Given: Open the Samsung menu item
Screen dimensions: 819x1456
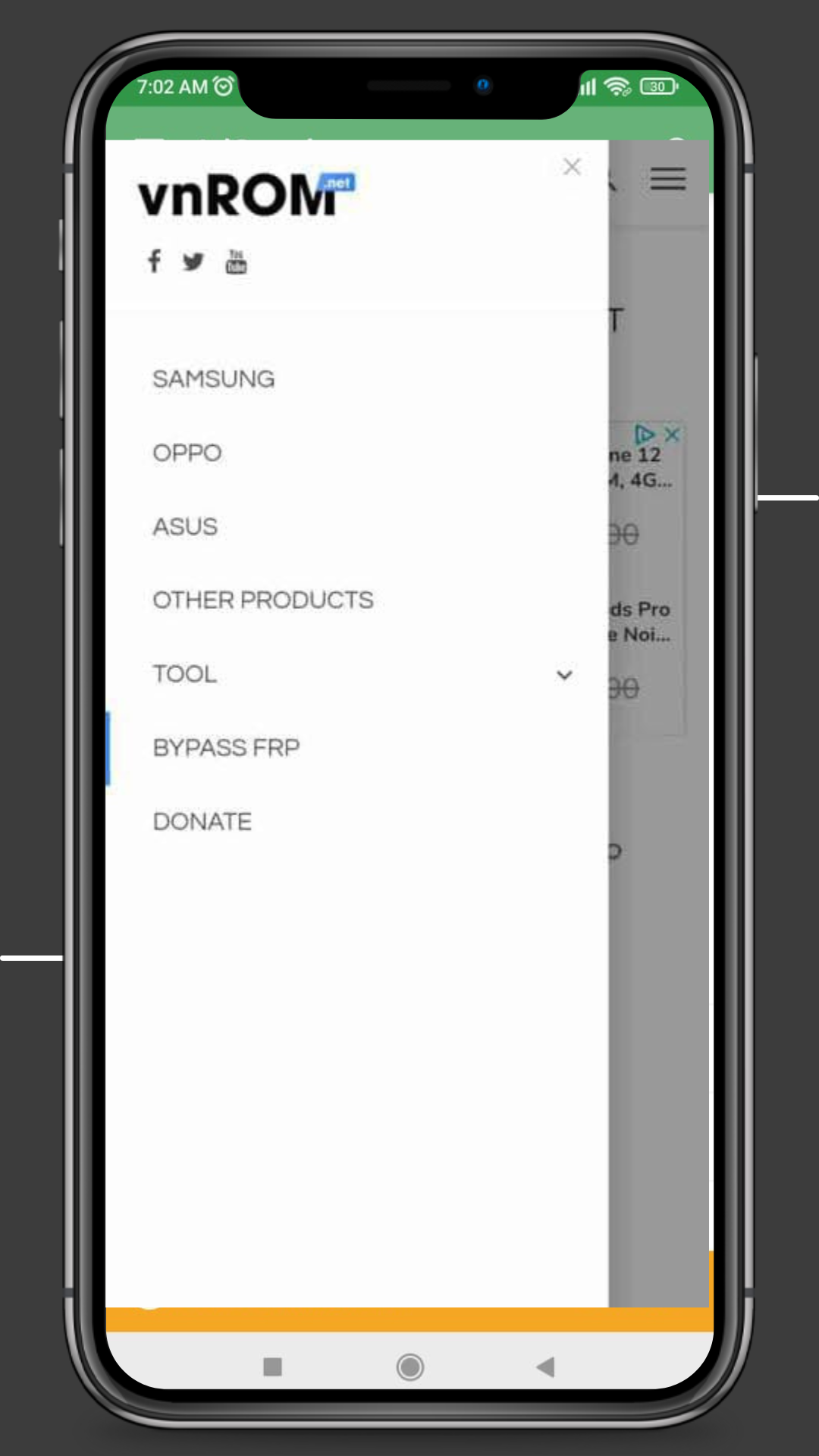Looking at the screenshot, I should [214, 378].
